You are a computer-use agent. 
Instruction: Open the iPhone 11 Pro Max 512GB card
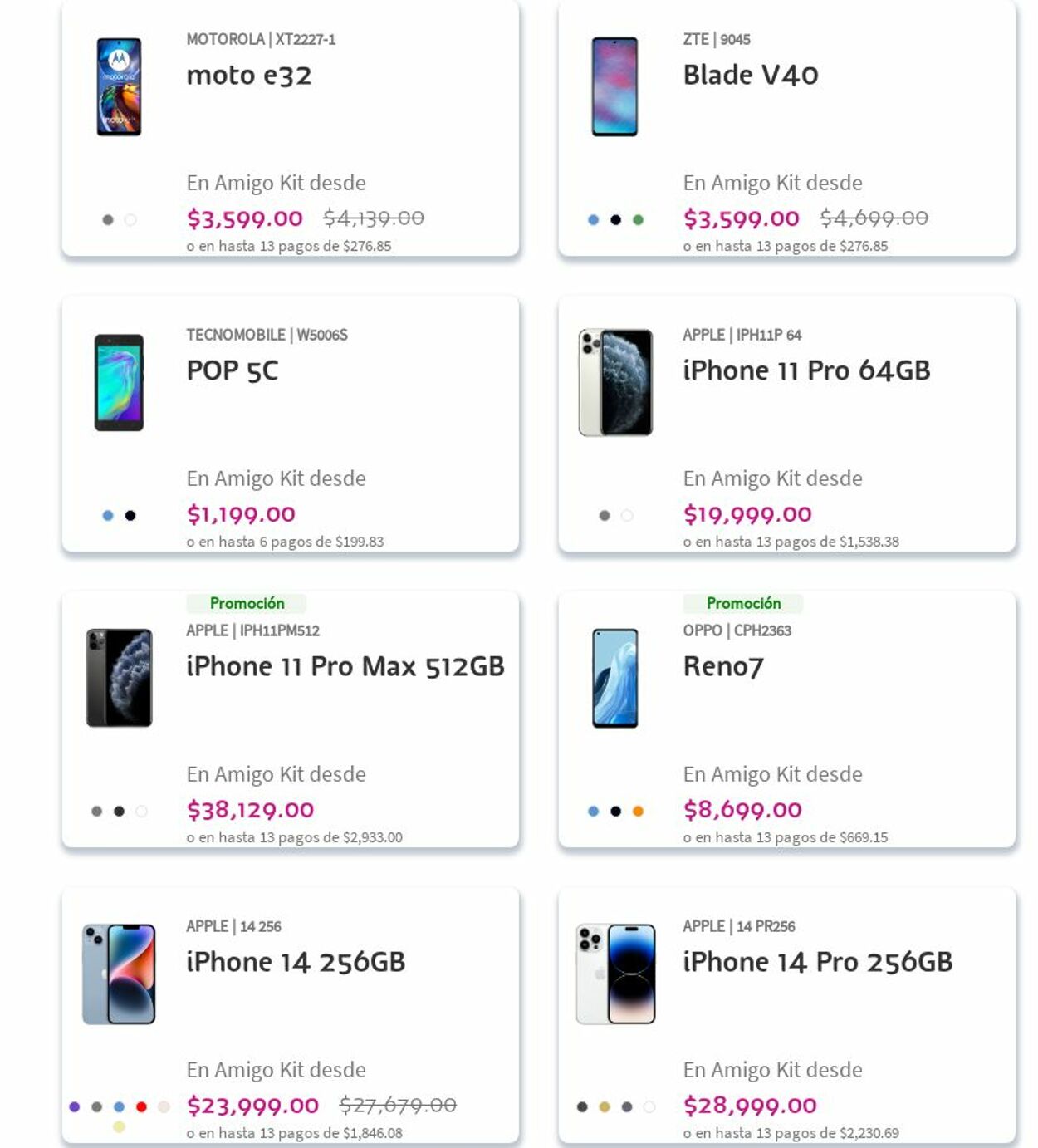[345, 667]
